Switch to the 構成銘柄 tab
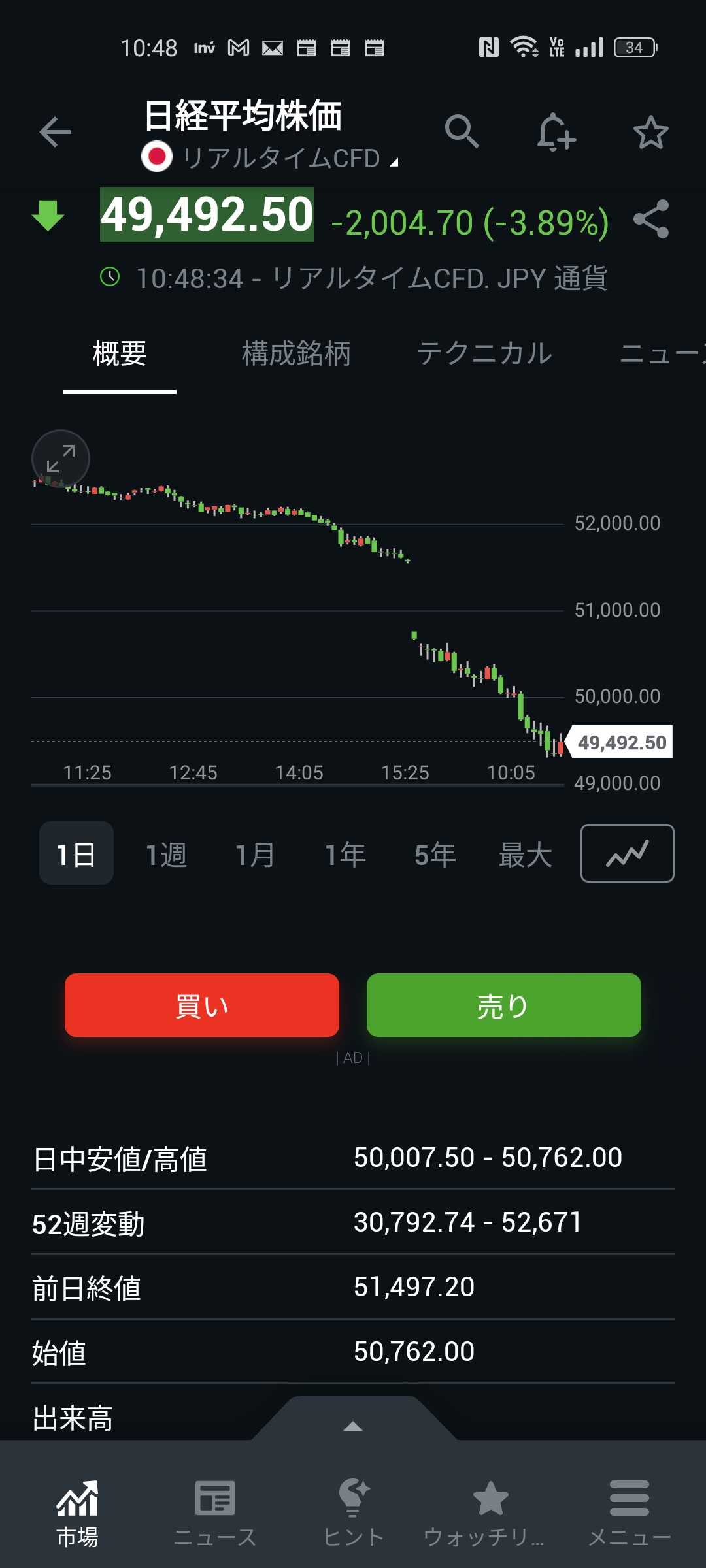 (296, 353)
